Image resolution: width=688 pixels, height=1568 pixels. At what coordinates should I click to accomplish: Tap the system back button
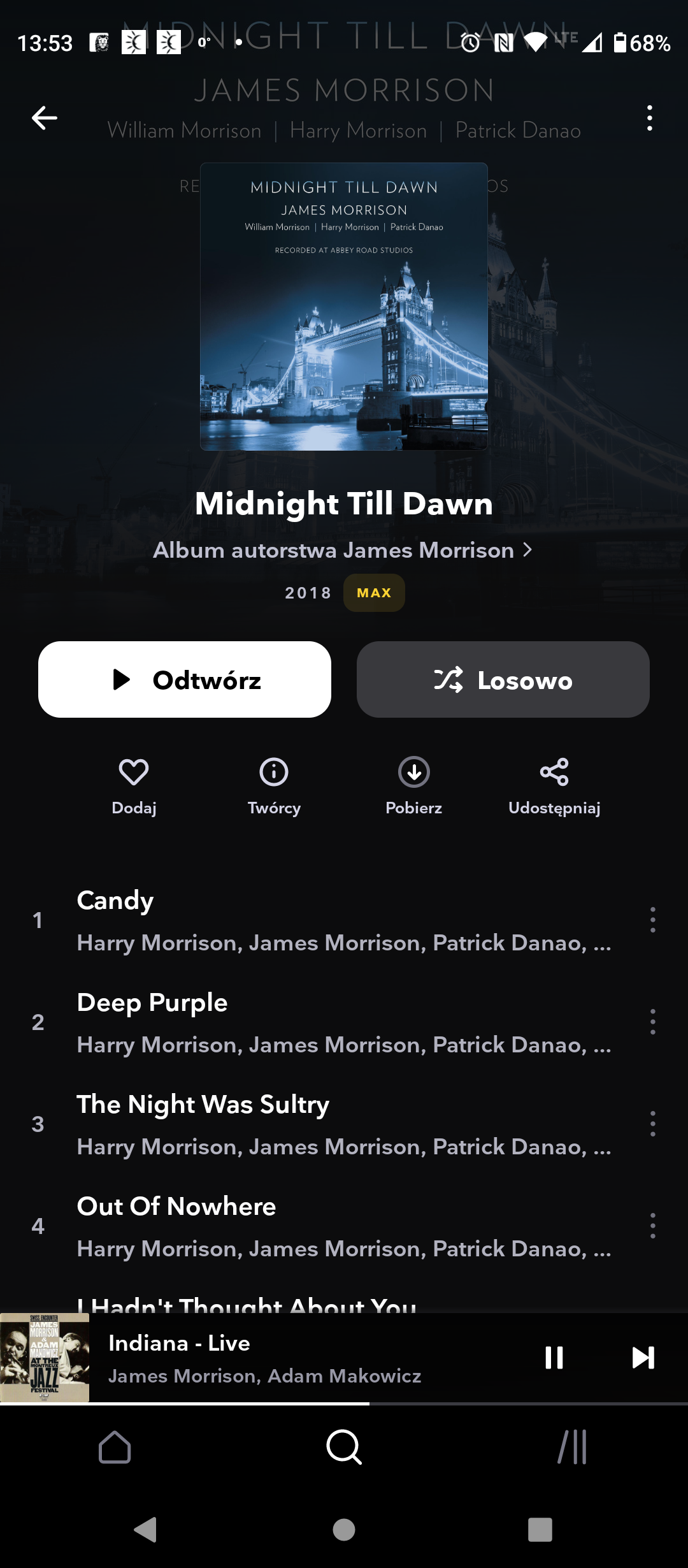click(146, 1529)
